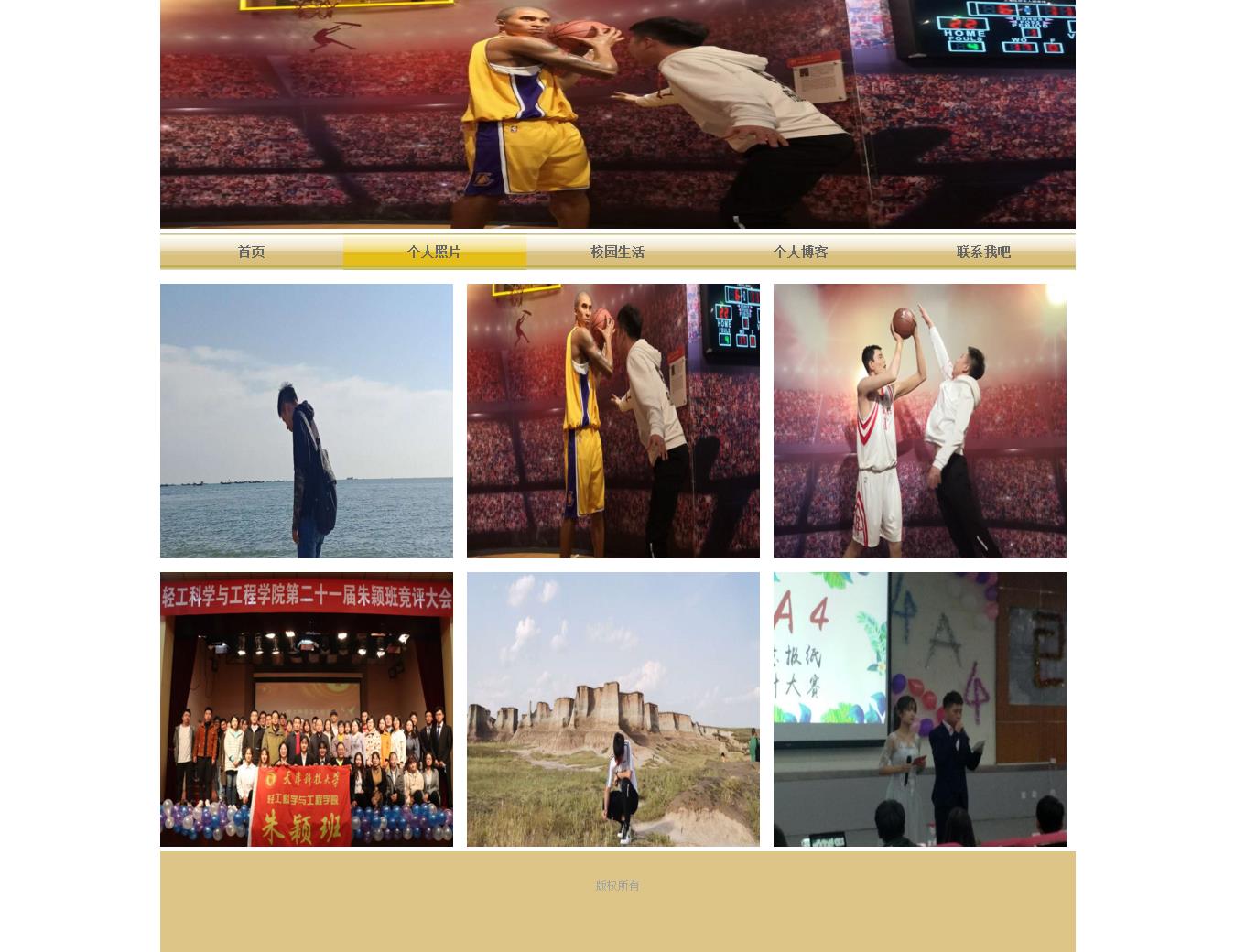1235x952 pixels.
Task: Open the 朱颖班 group photo
Action: [306, 709]
